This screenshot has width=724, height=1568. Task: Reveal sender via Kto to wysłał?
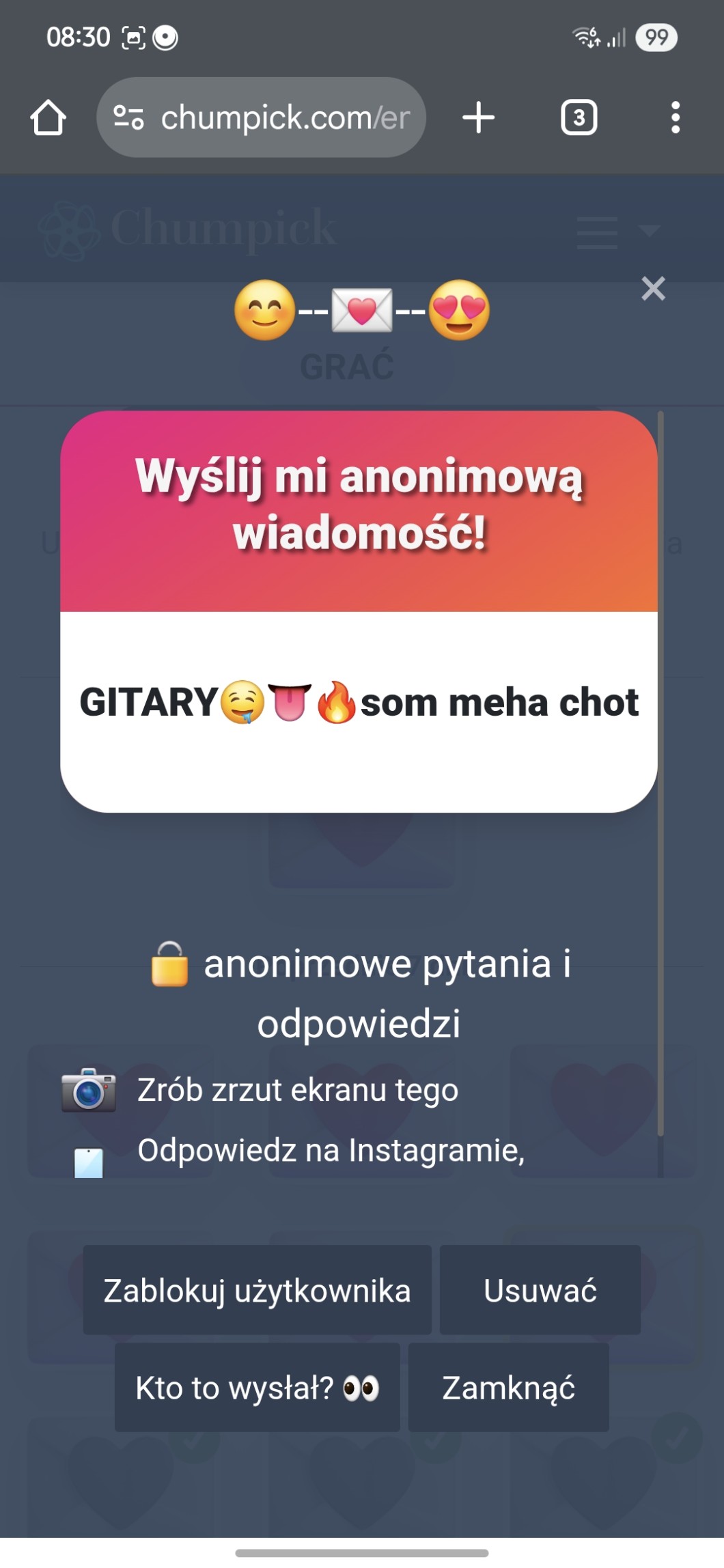257,1388
